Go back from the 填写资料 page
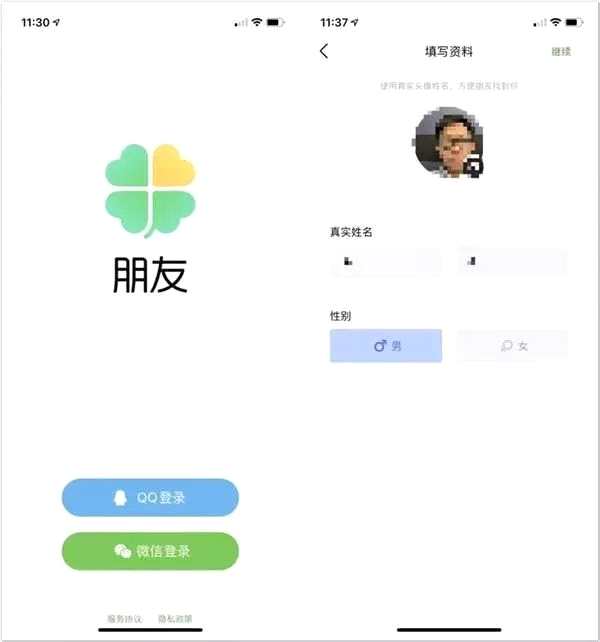This screenshot has width=600, height=642. tap(324, 51)
